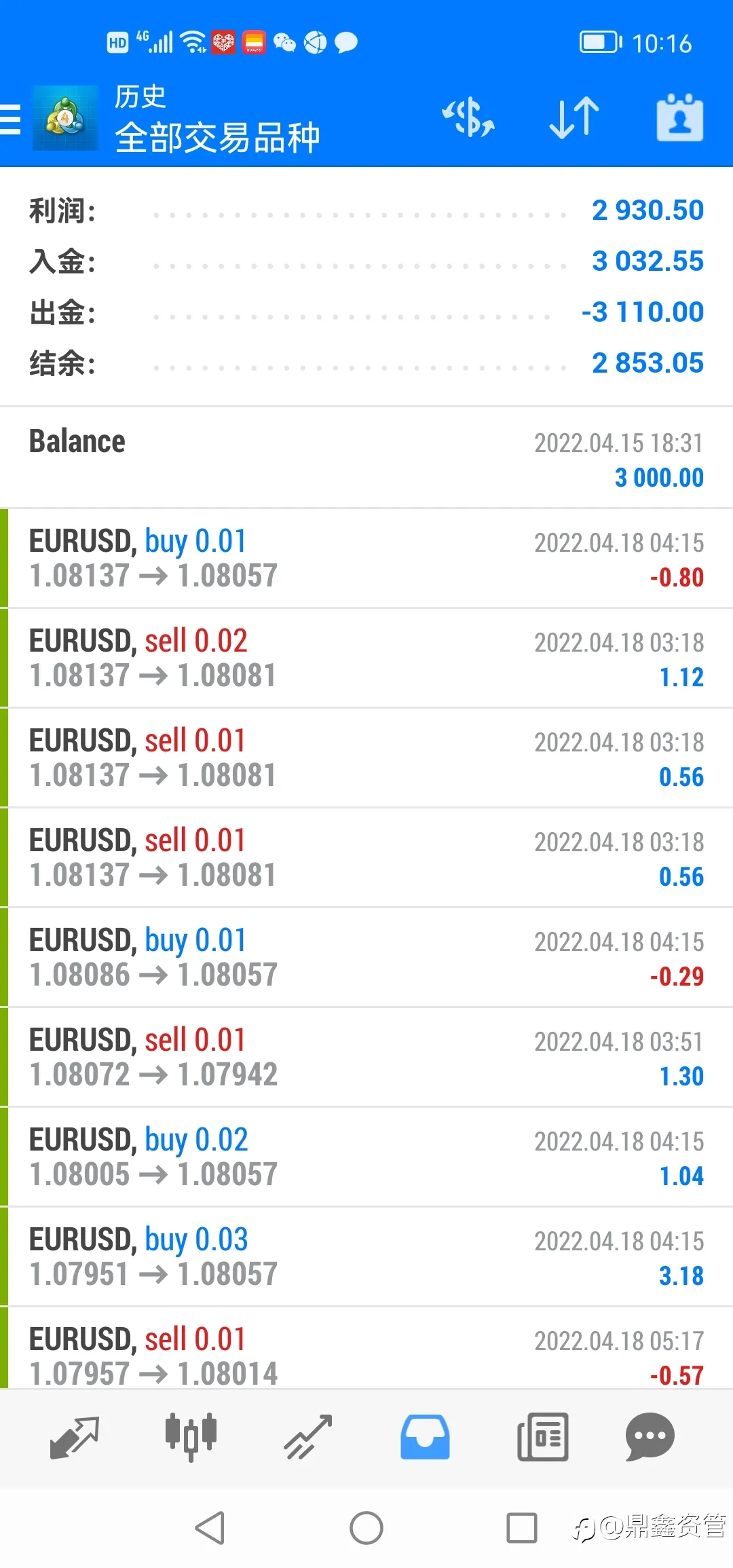Open the Balance 3 000.00 entry
The image size is (733, 1568).
pyautogui.click(x=366, y=458)
